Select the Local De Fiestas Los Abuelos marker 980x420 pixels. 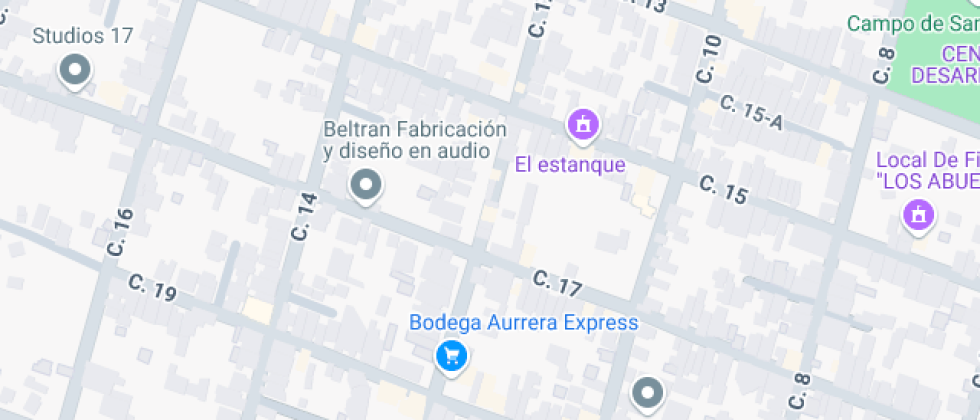[x=917, y=214]
